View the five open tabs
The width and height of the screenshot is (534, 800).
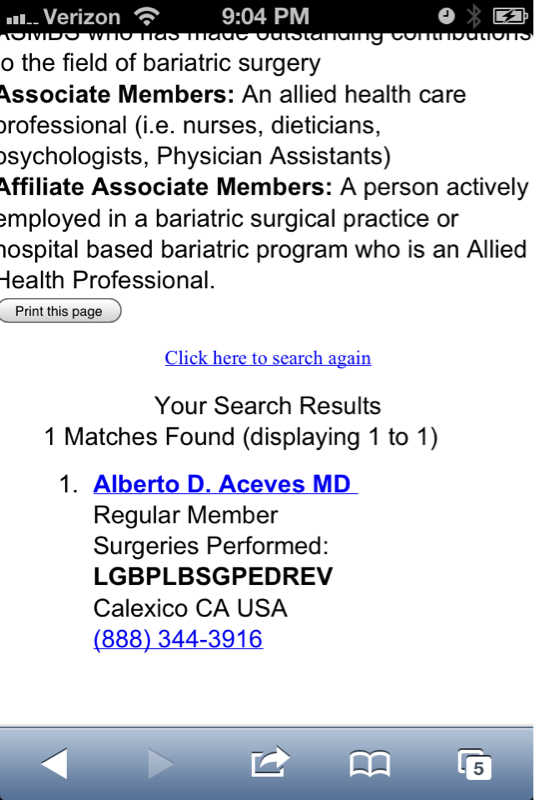pos(474,764)
